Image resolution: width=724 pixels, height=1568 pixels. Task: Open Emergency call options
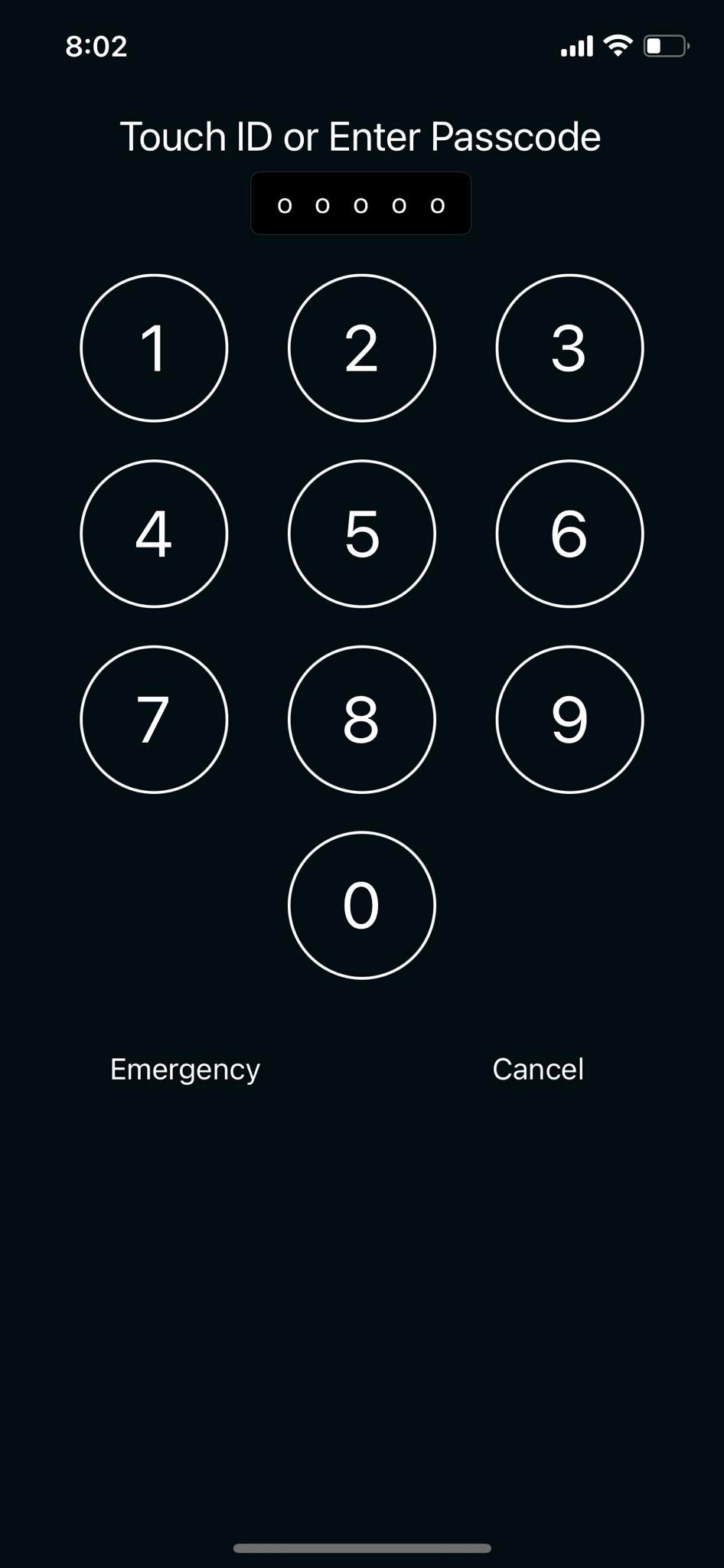pos(185,1070)
